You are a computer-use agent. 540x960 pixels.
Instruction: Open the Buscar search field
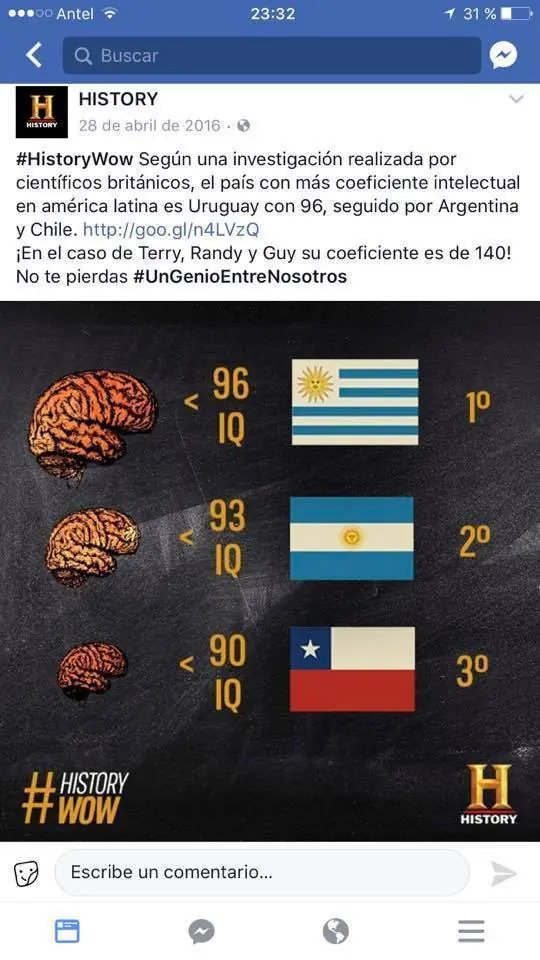[x=271, y=55]
